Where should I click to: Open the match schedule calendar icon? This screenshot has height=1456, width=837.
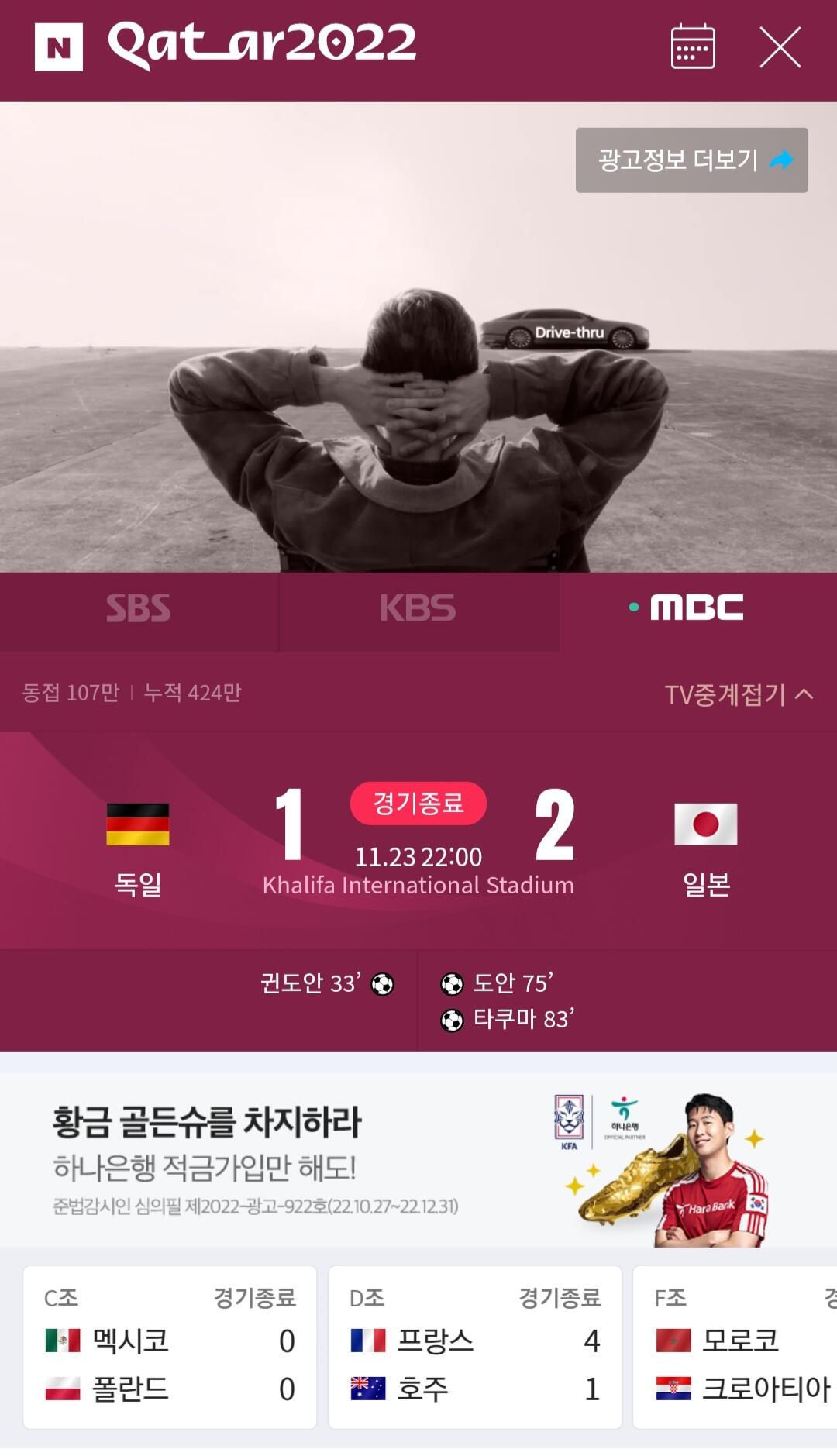[x=692, y=46]
